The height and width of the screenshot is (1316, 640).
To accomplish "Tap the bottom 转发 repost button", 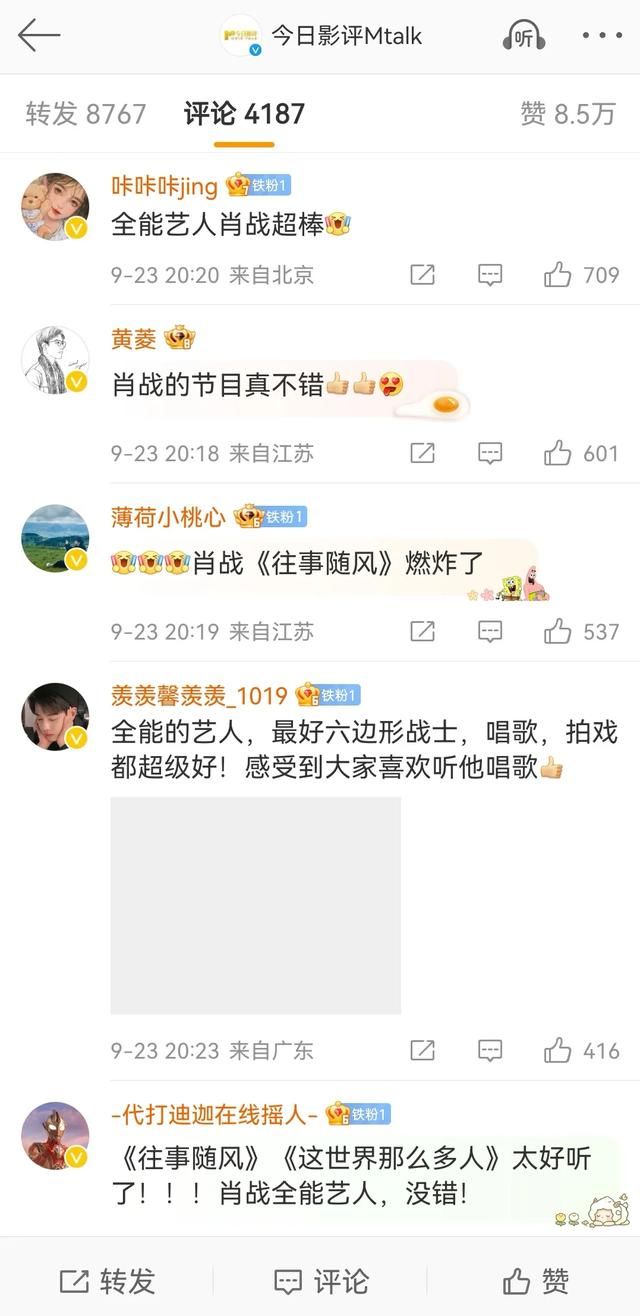I will (108, 1281).
